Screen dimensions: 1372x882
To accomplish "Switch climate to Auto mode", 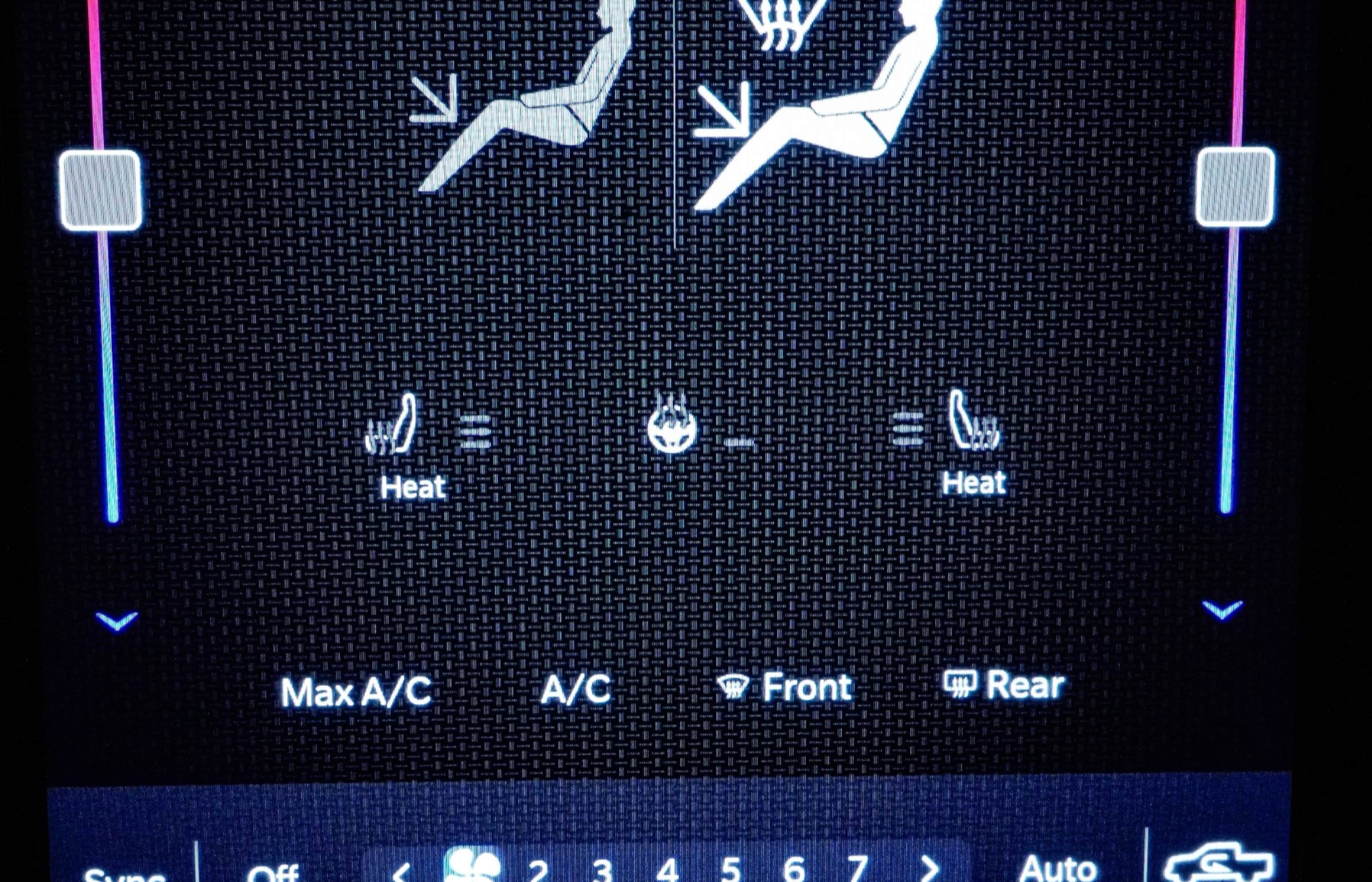I will click(1058, 868).
